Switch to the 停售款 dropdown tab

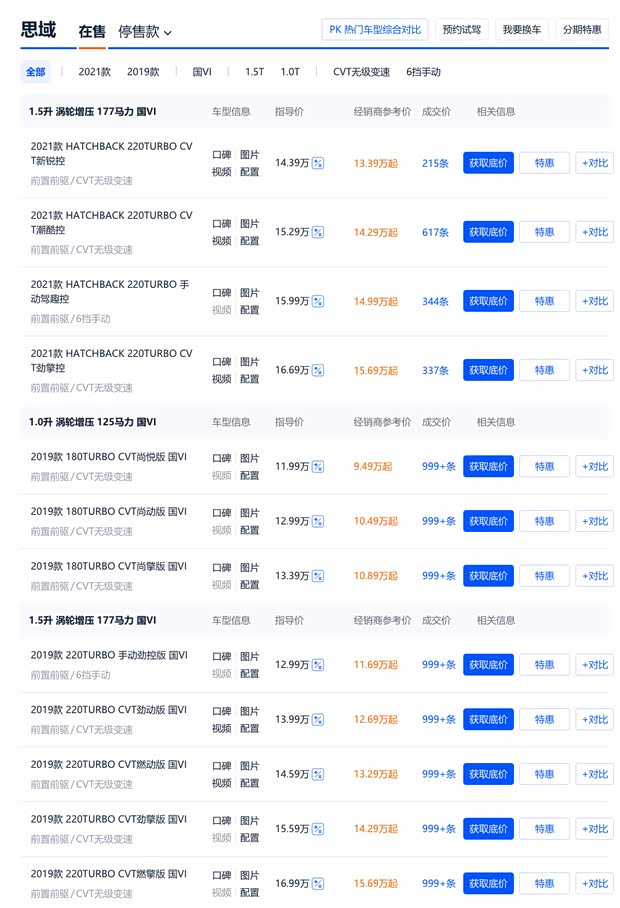tap(144, 32)
